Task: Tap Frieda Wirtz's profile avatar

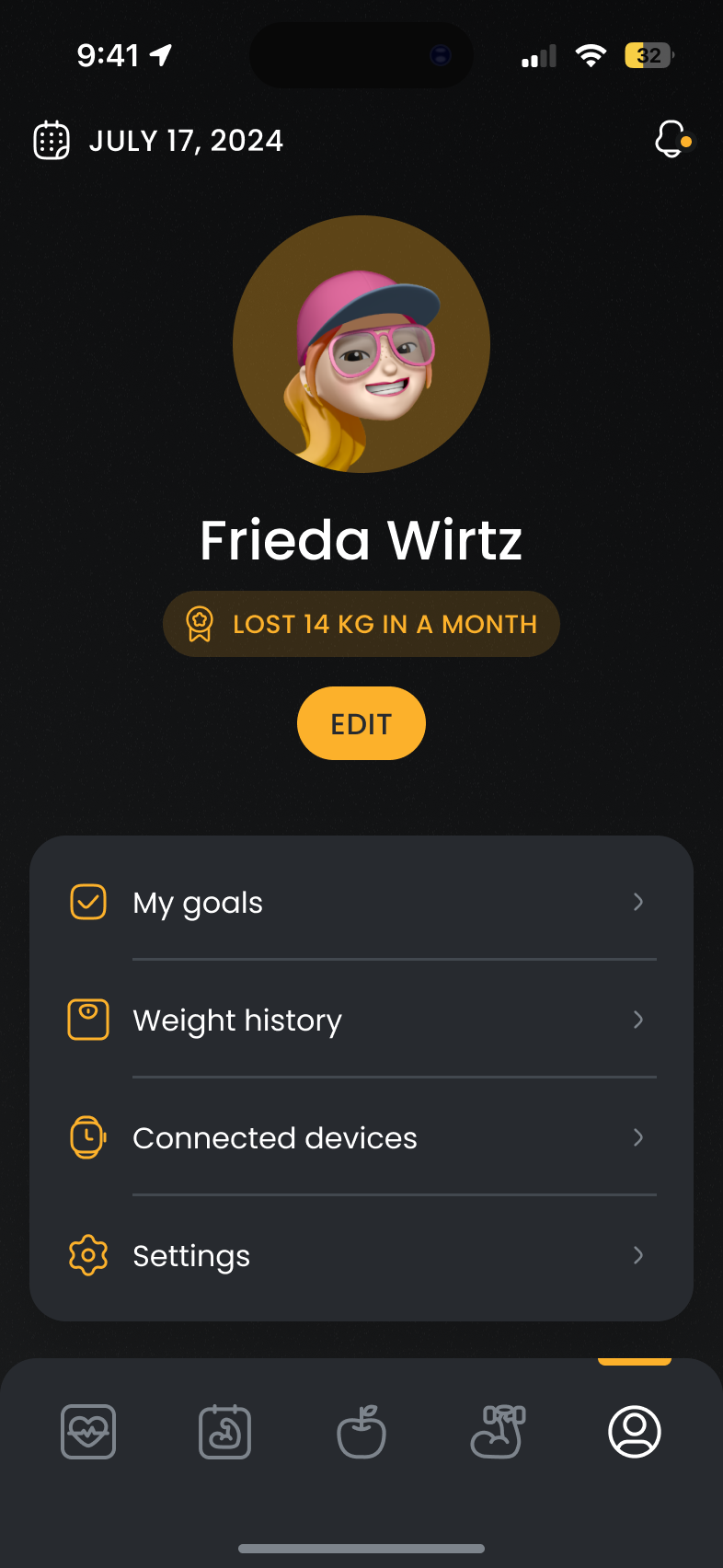Action: point(361,344)
